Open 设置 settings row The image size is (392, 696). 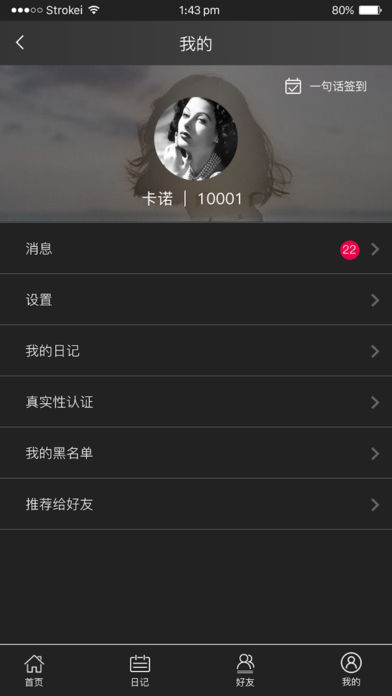[196, 300]
